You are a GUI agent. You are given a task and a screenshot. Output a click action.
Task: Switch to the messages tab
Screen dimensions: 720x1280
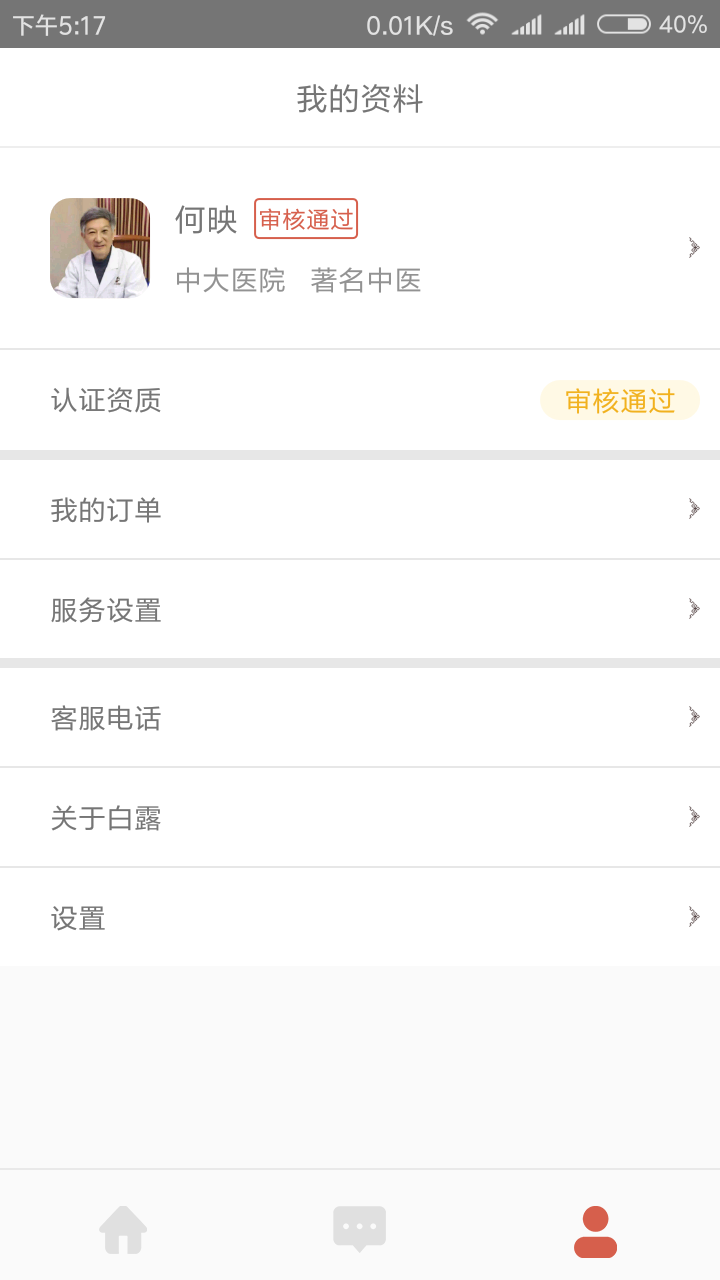(359, 1229)
